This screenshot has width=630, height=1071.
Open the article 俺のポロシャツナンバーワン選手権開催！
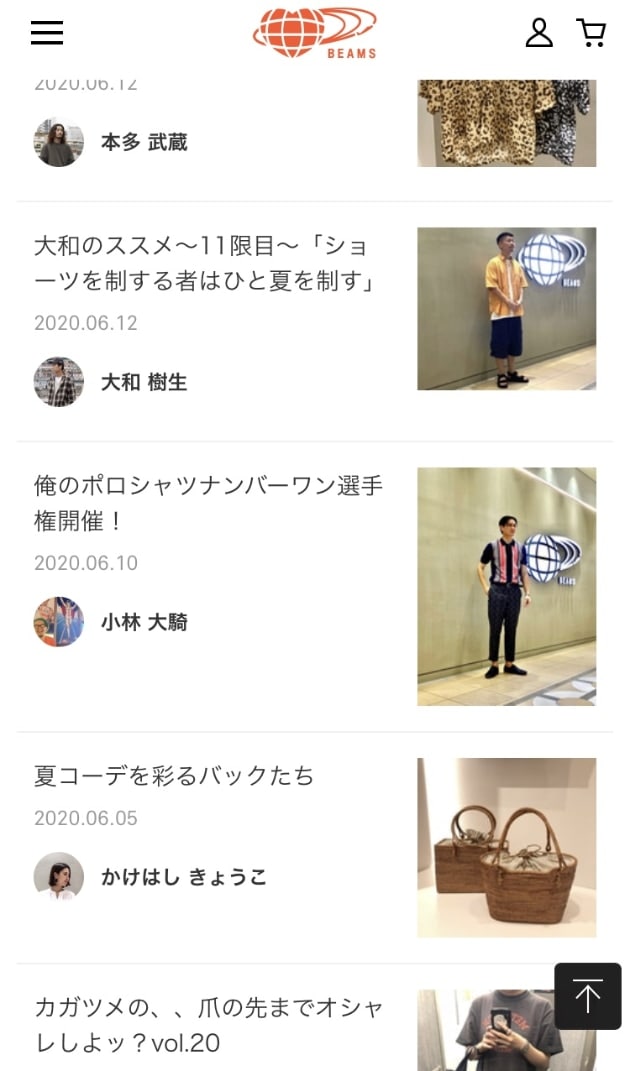[208, 503]
